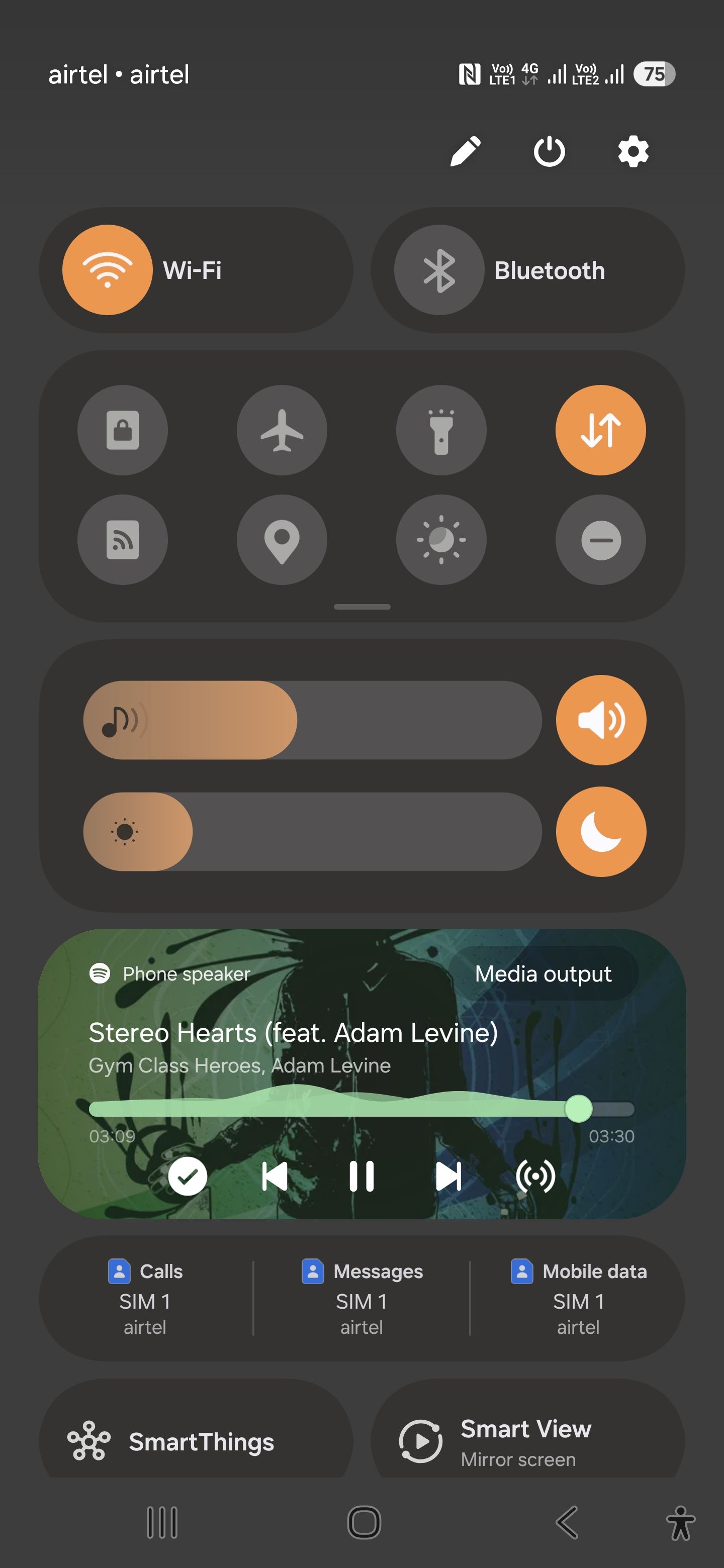Viewport: 724px width, 1568px height.
Task: Enable airplane mode
Action: tap(282, 430)
